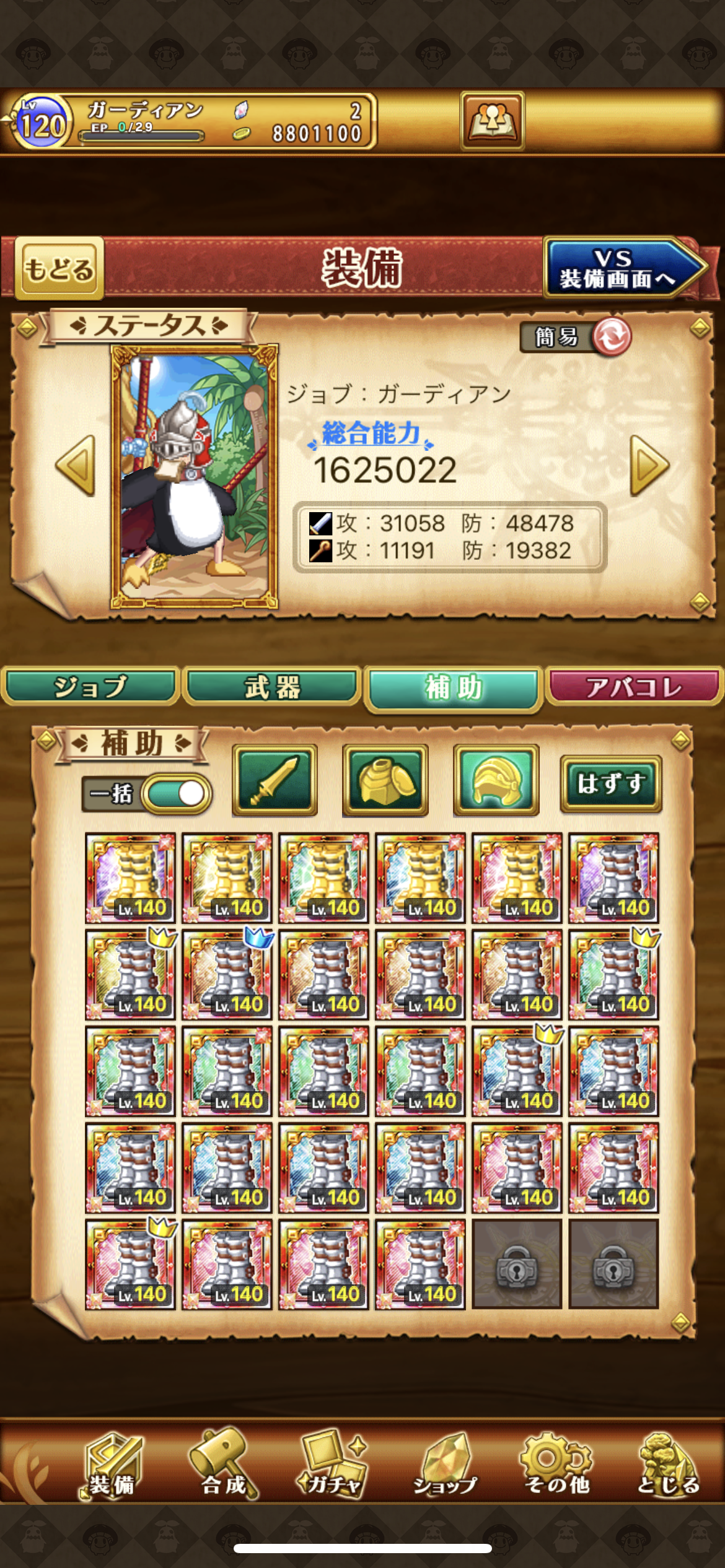Tap the はずす unequip button

611,783
